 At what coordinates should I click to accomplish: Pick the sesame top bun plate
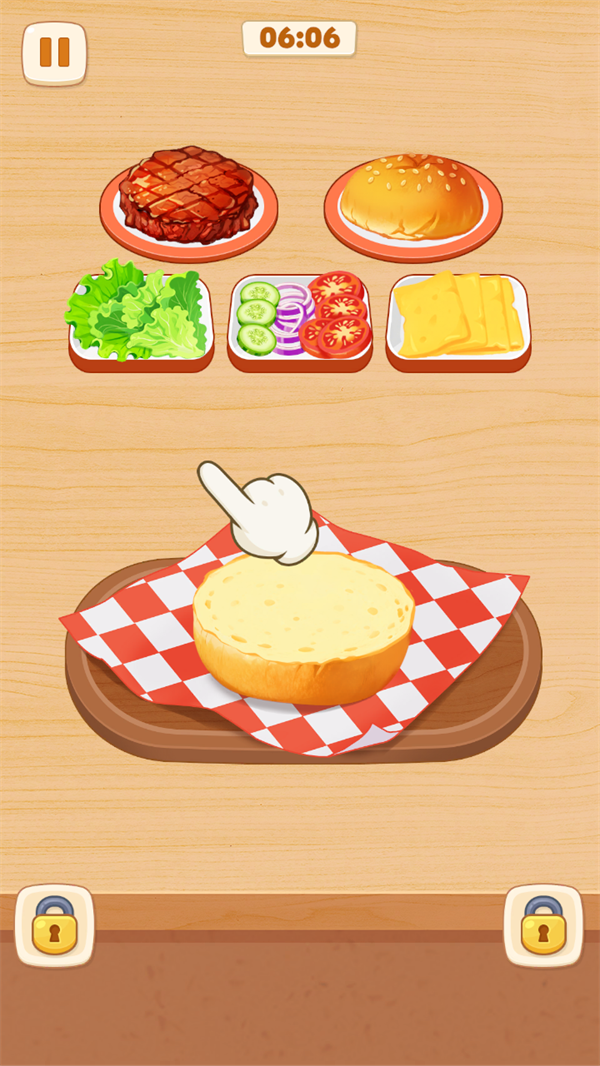coord(413,200)
